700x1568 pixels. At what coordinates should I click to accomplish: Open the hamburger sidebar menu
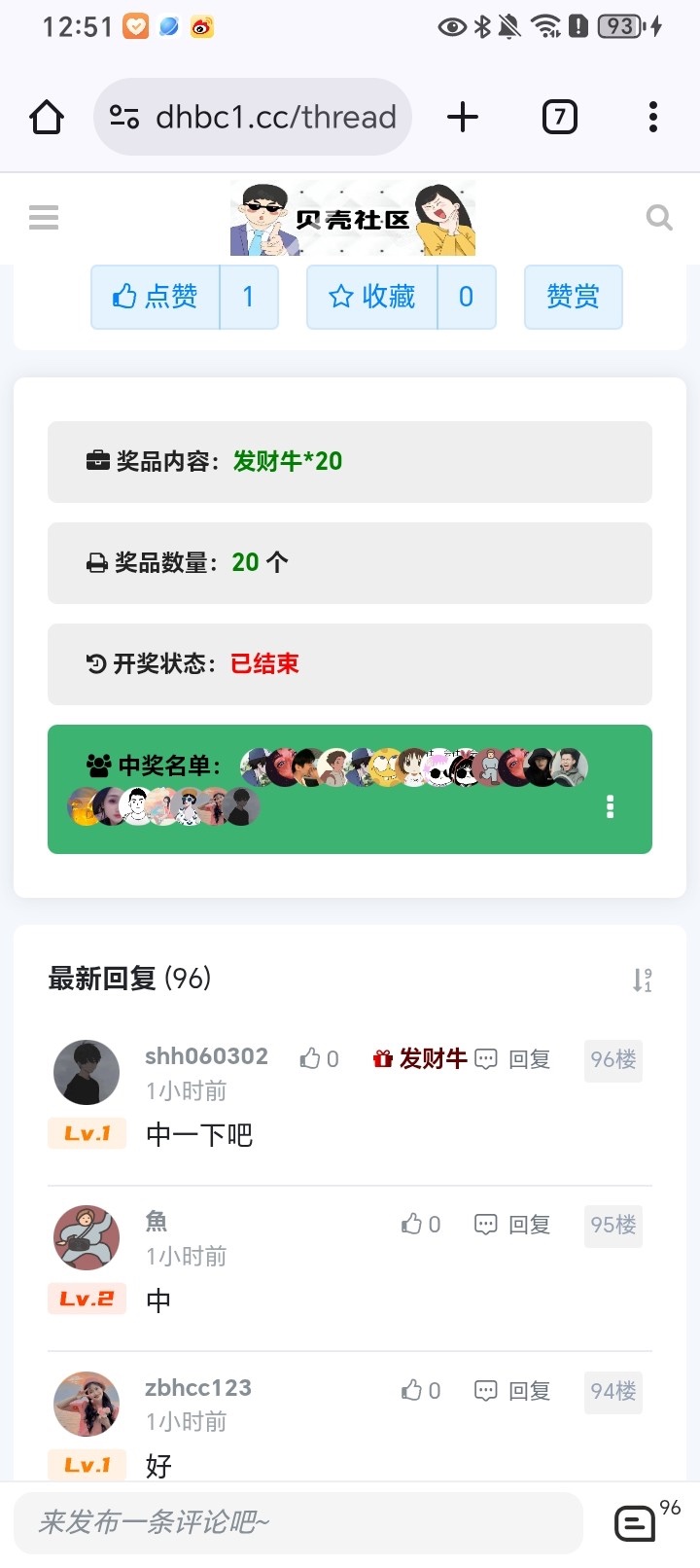click(43, 217)
